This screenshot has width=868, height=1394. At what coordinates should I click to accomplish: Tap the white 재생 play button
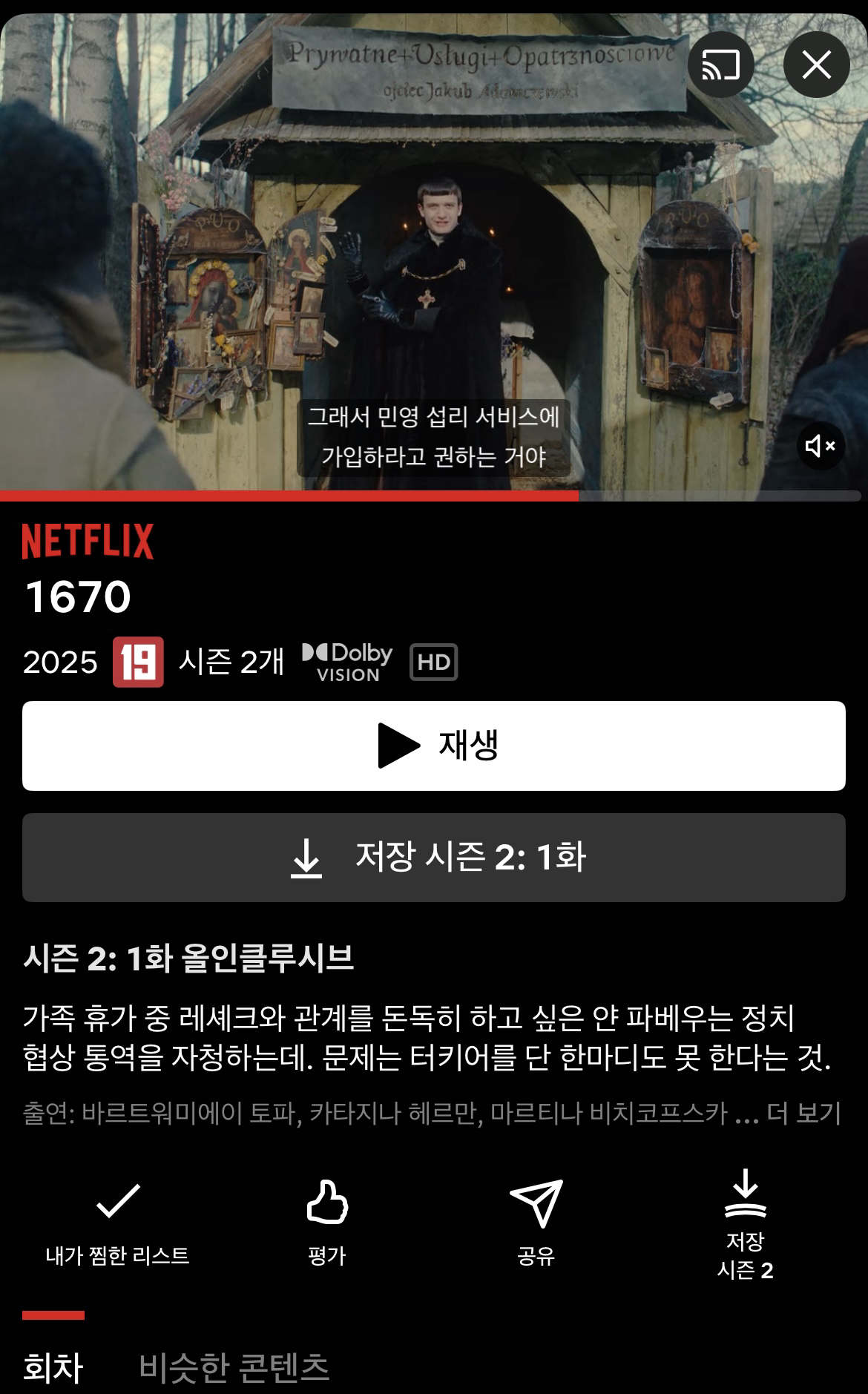tap(433, 746)
